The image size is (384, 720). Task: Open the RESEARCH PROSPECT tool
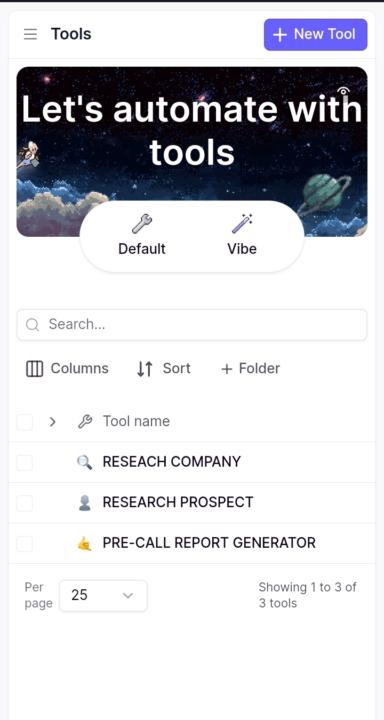(x=178, y=502)
